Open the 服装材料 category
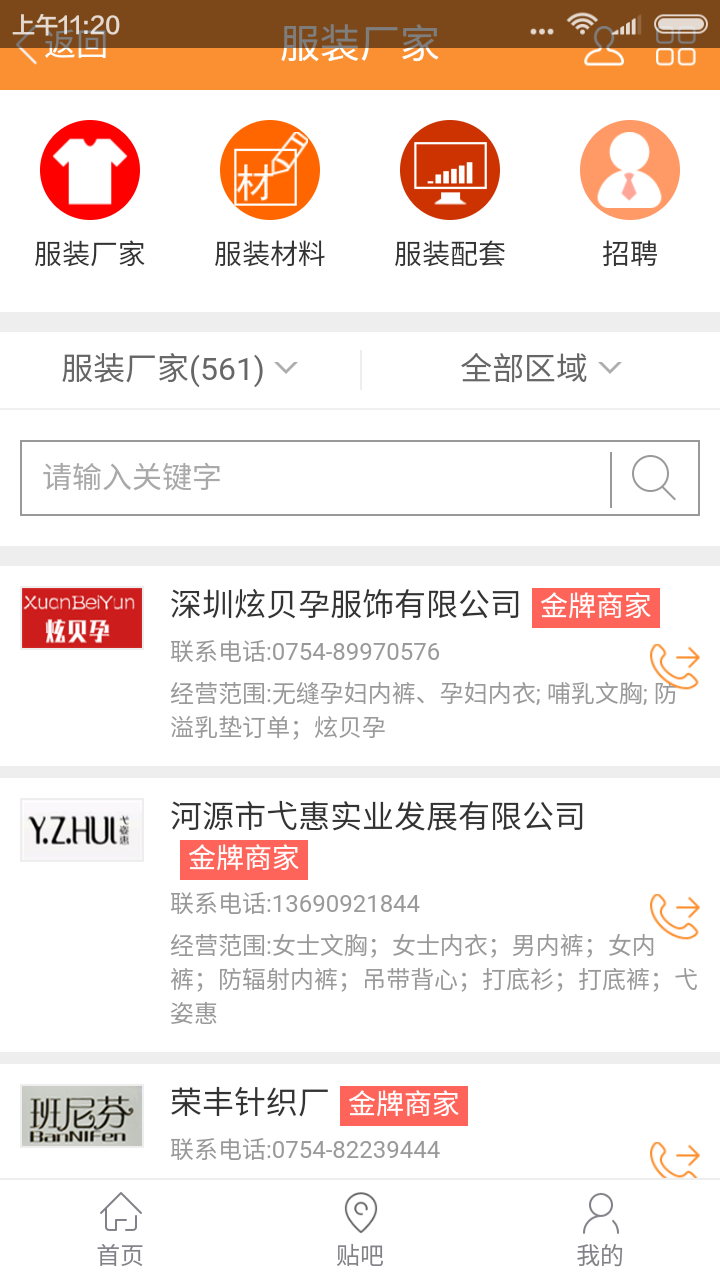This screenshot has height=1280, width=720. click(x=270, y=170)
